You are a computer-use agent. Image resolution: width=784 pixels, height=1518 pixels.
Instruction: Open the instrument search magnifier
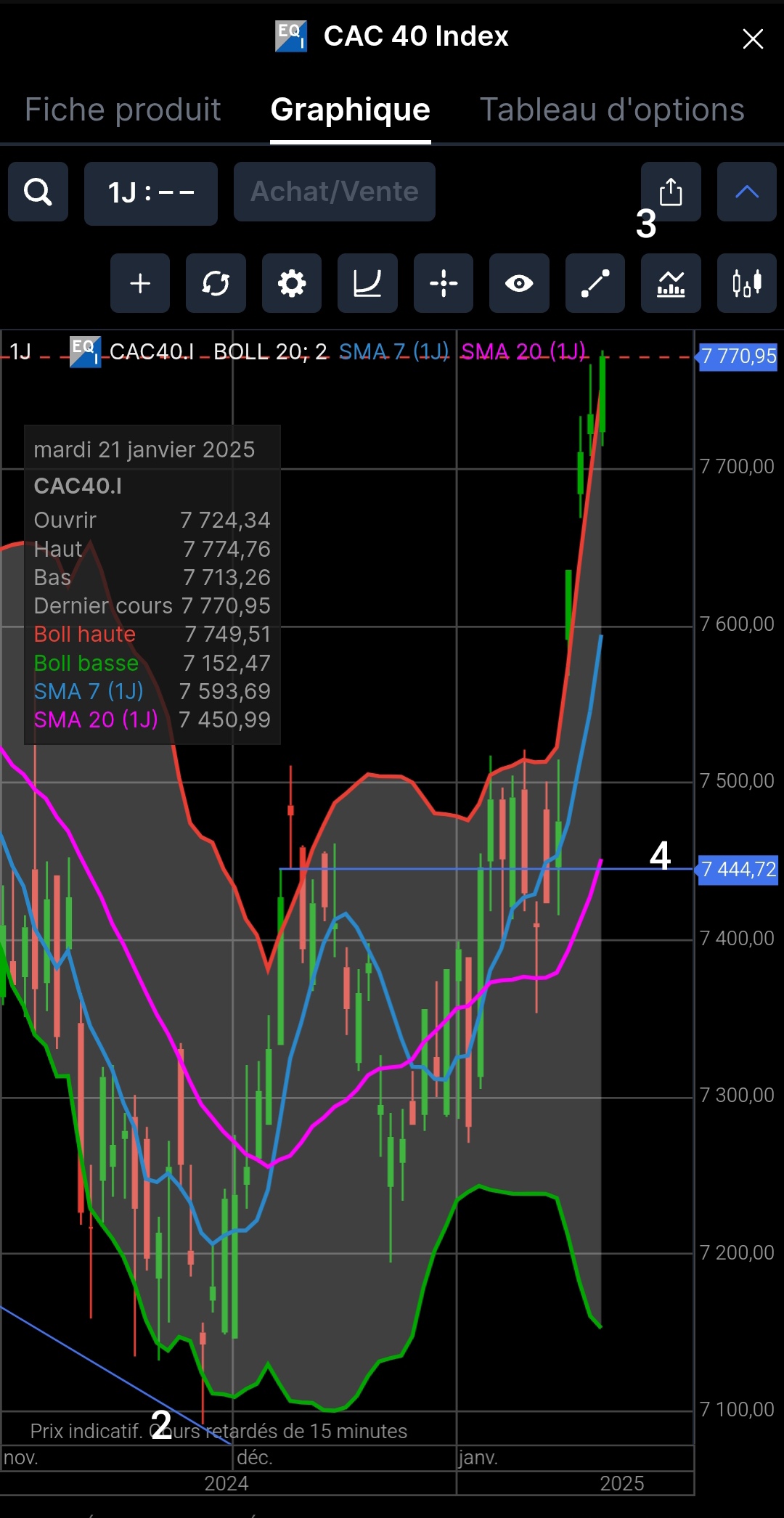pyautogui.click(x=38, y=192)
